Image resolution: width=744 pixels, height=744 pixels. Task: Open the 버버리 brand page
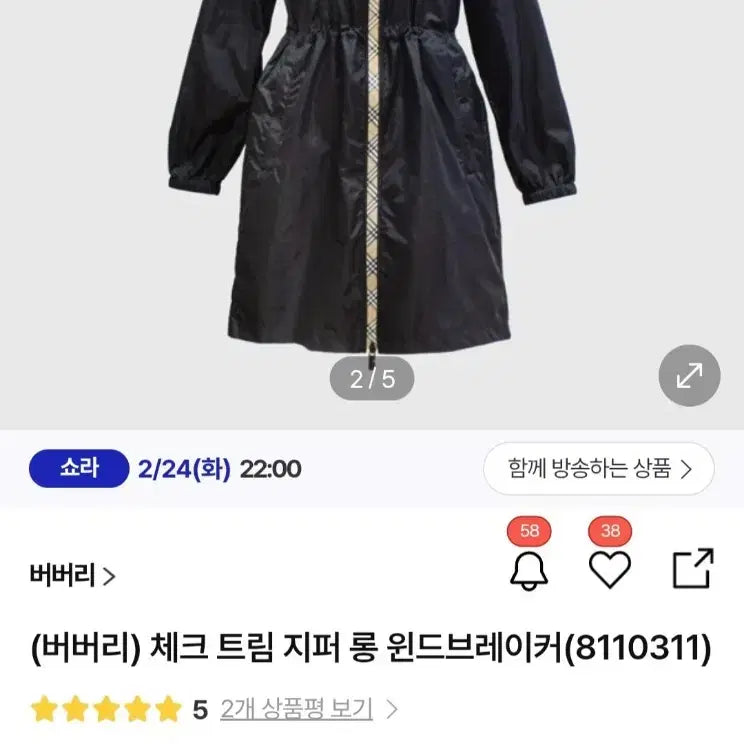pyautogui.click(x=73, y=575)
